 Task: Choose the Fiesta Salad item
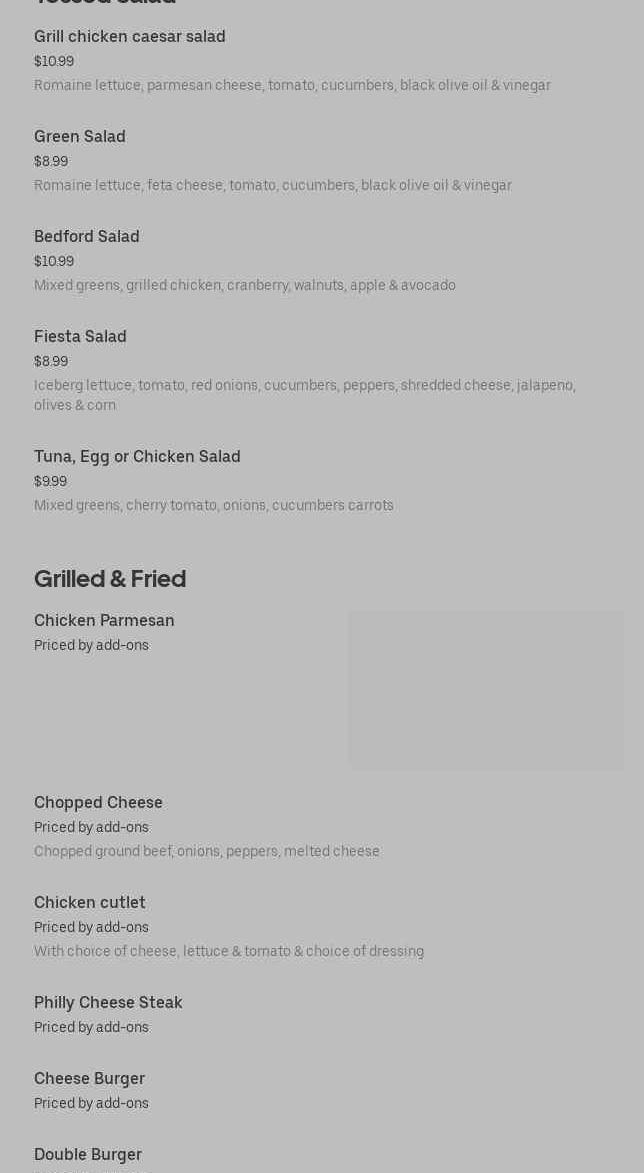tap(80, 337)
